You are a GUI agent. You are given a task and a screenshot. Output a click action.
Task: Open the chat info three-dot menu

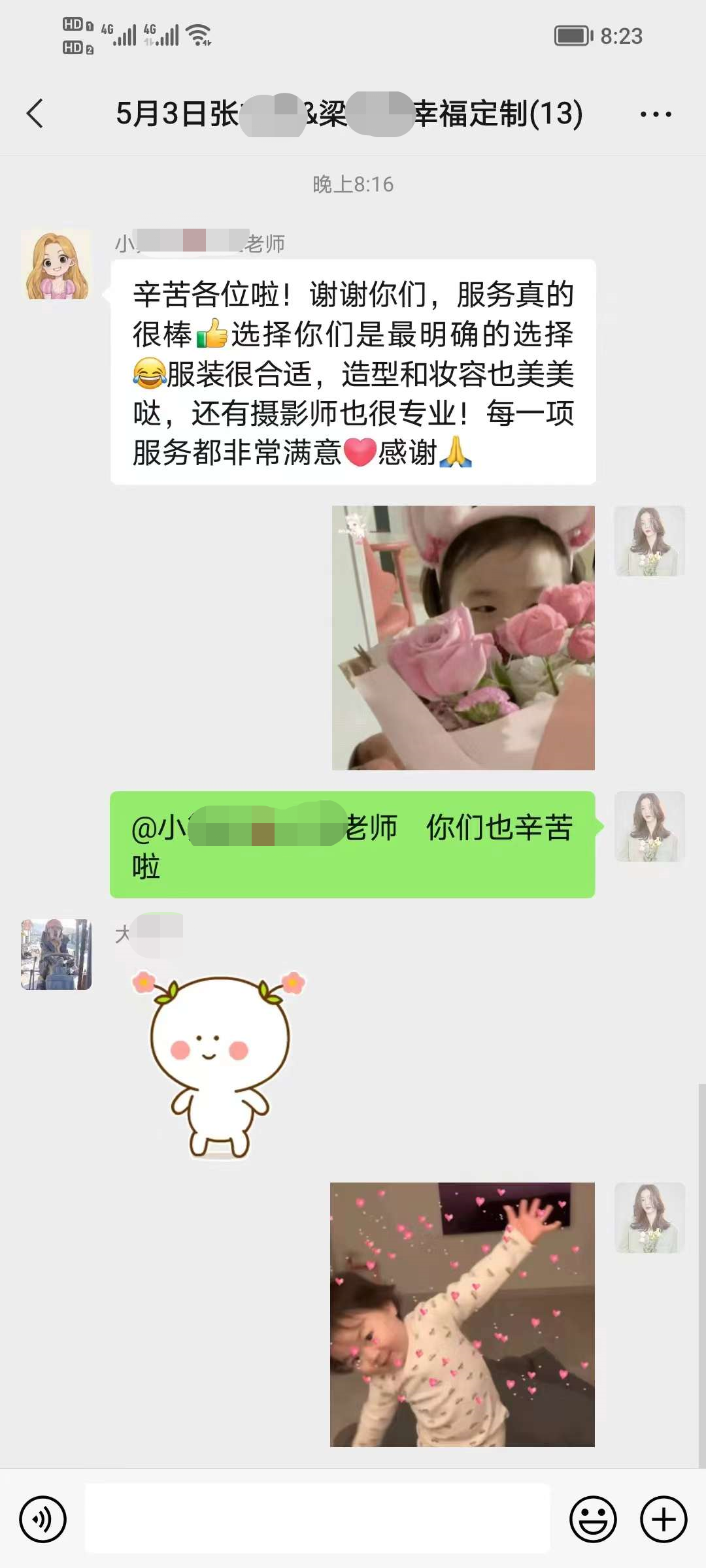pos(656,114)
